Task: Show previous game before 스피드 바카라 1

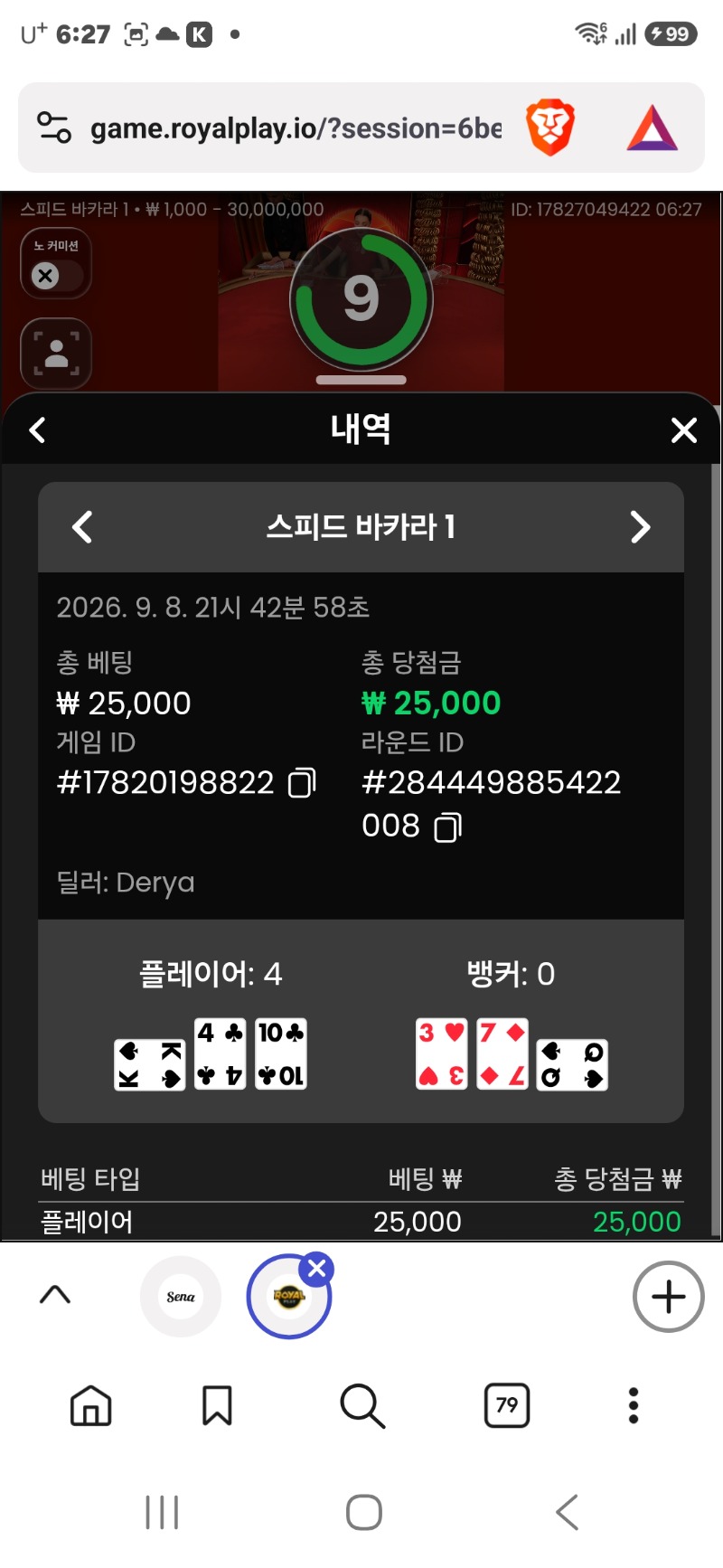Action: pos(82,527)
